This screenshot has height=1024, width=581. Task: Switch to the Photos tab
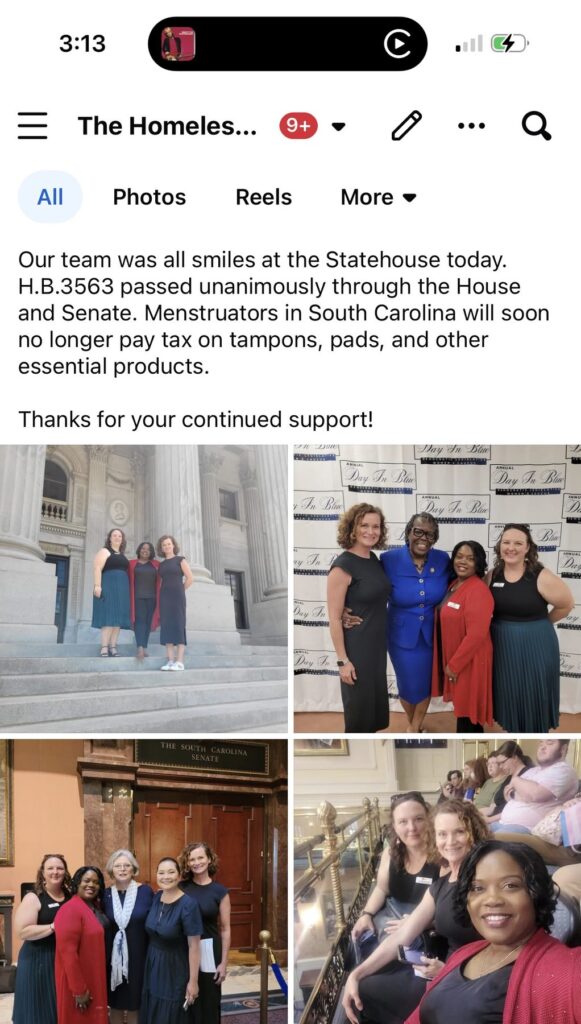149,197
